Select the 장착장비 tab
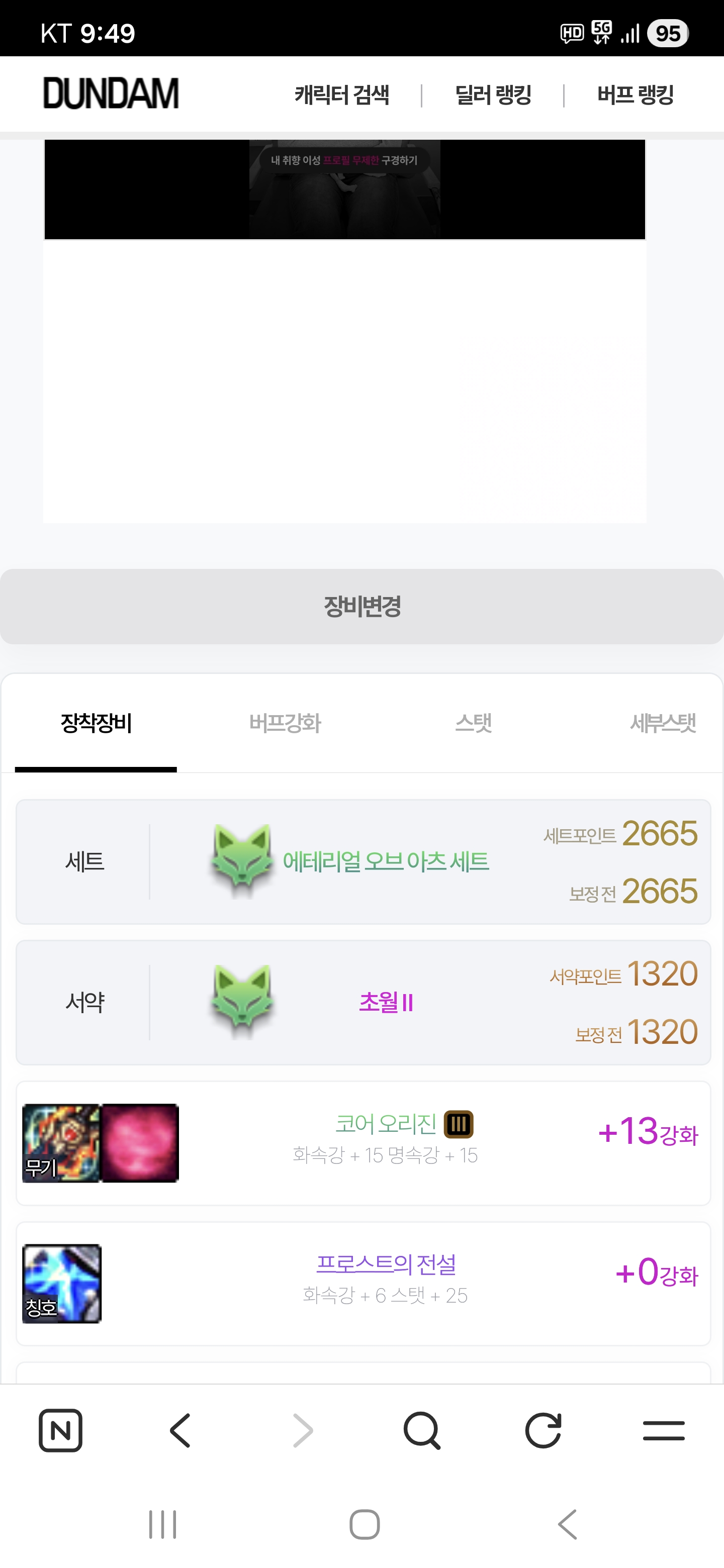This screenshot has height=1568, width=724. point(96,723)
